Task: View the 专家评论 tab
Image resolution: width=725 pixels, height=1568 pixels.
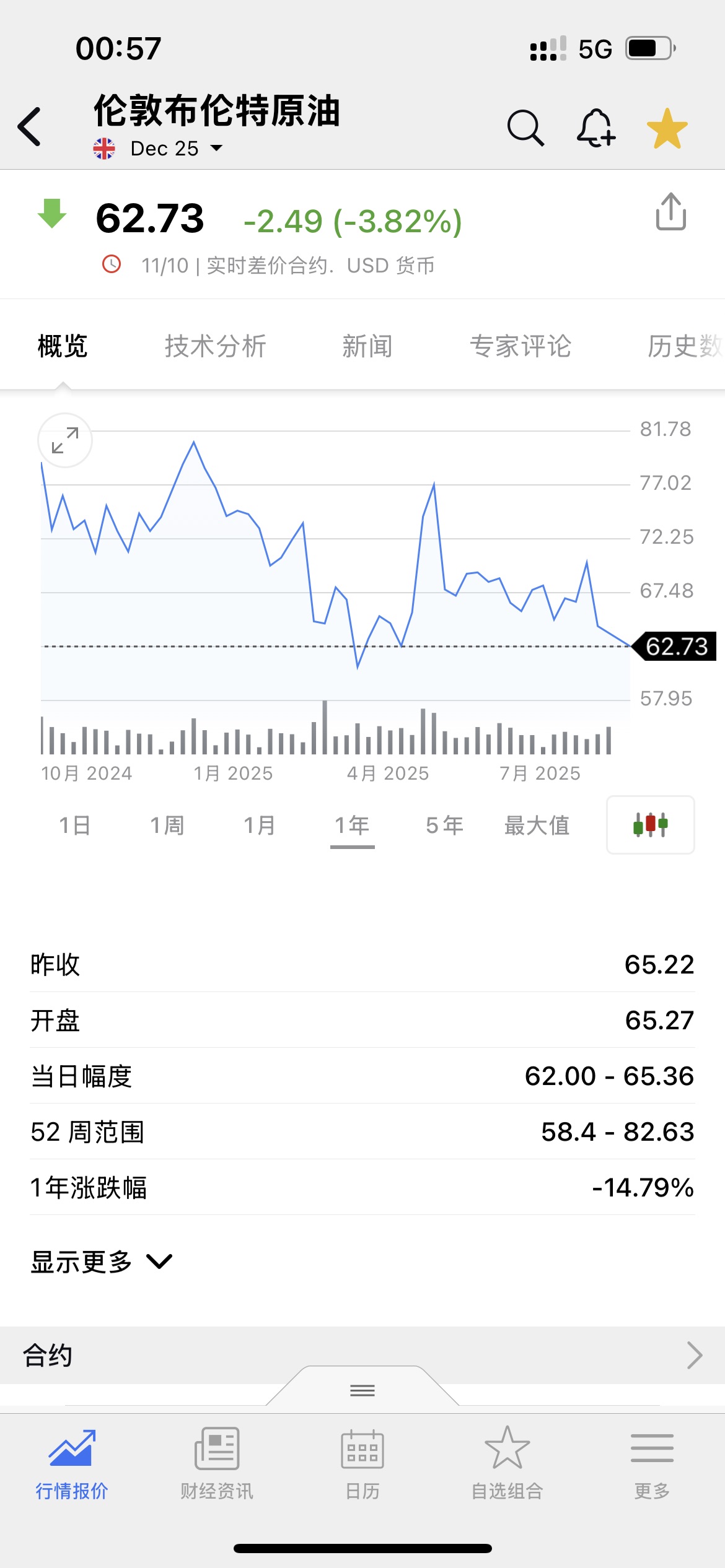Action: point(520,346)
